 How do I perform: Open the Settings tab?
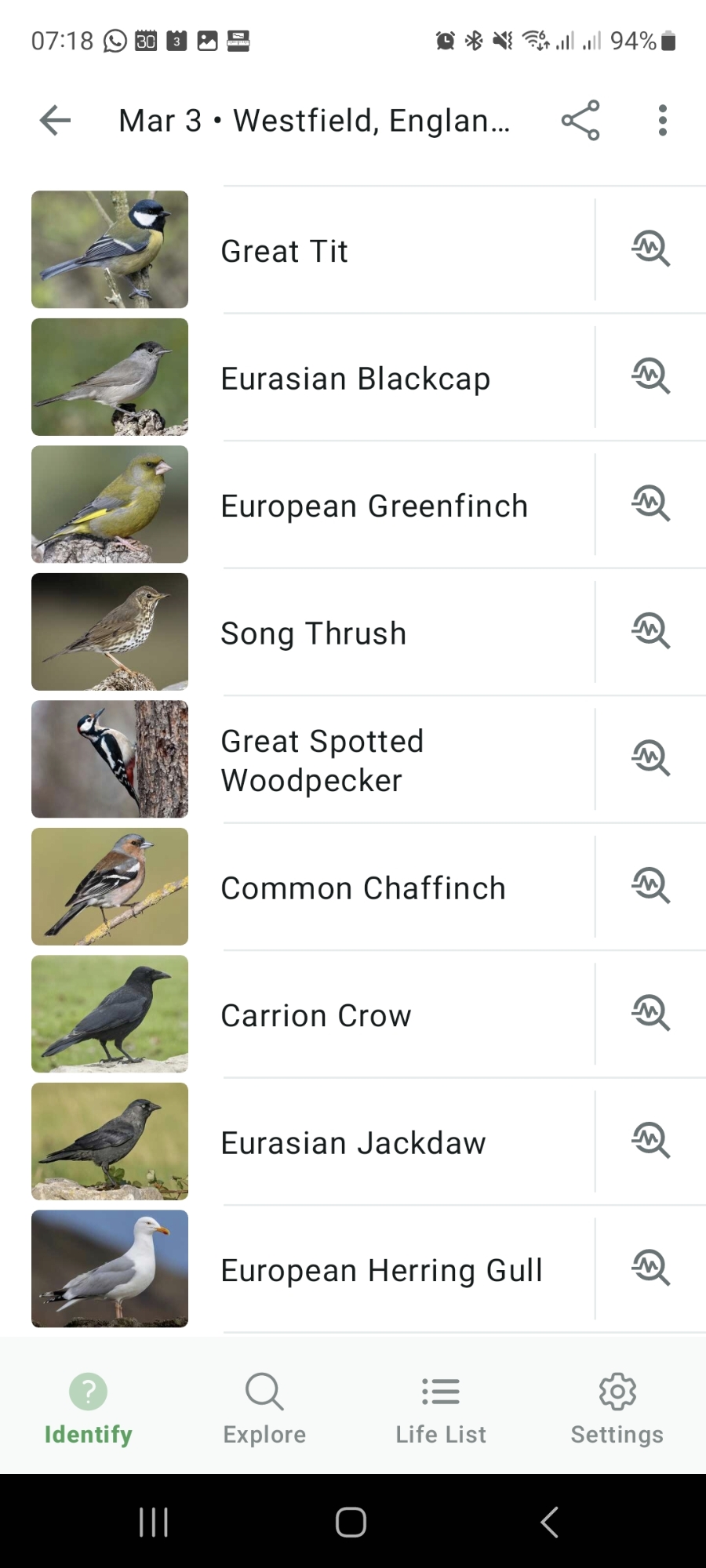pos(617,1407)
